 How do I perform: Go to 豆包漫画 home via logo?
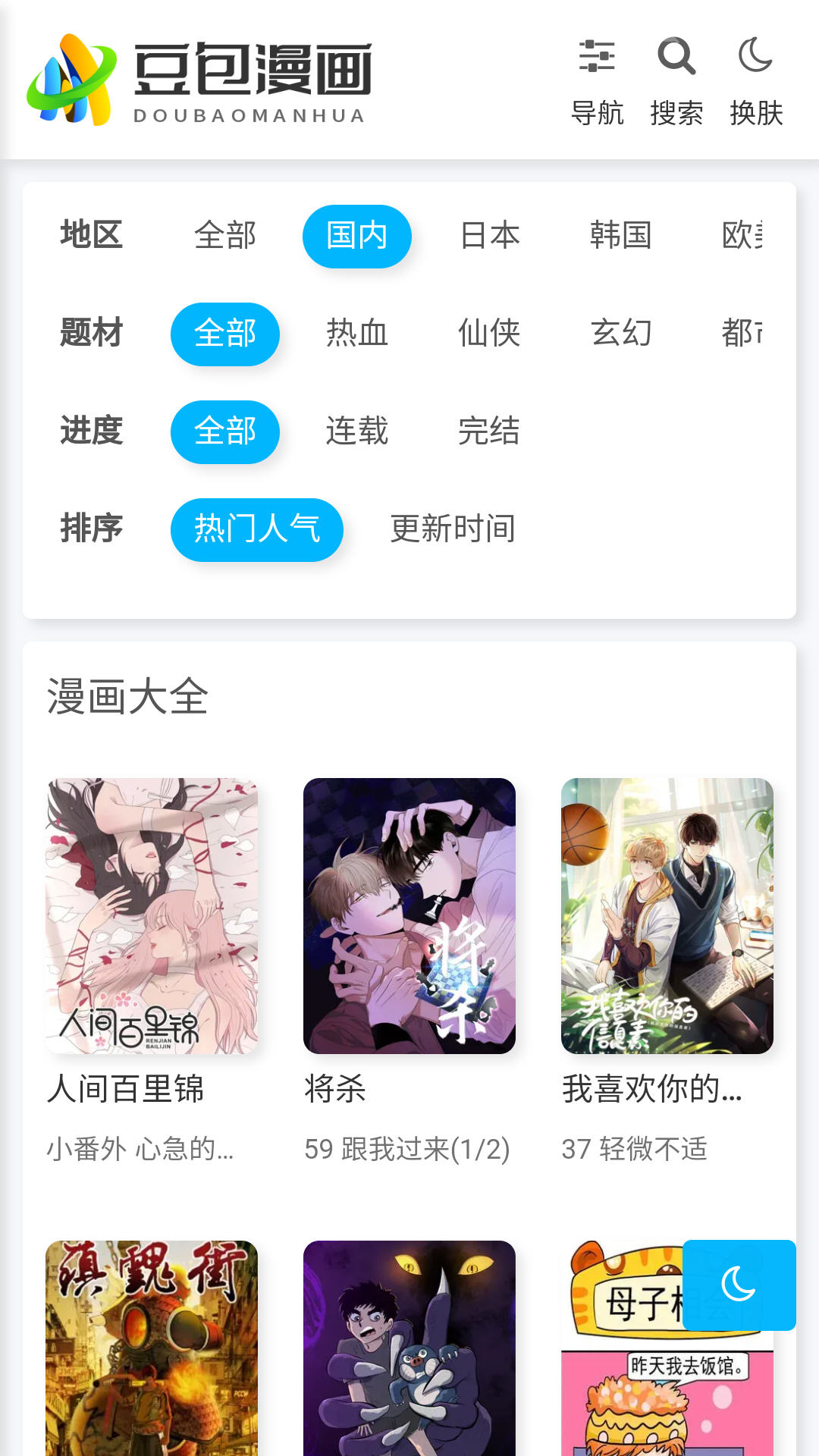[199, 80]
